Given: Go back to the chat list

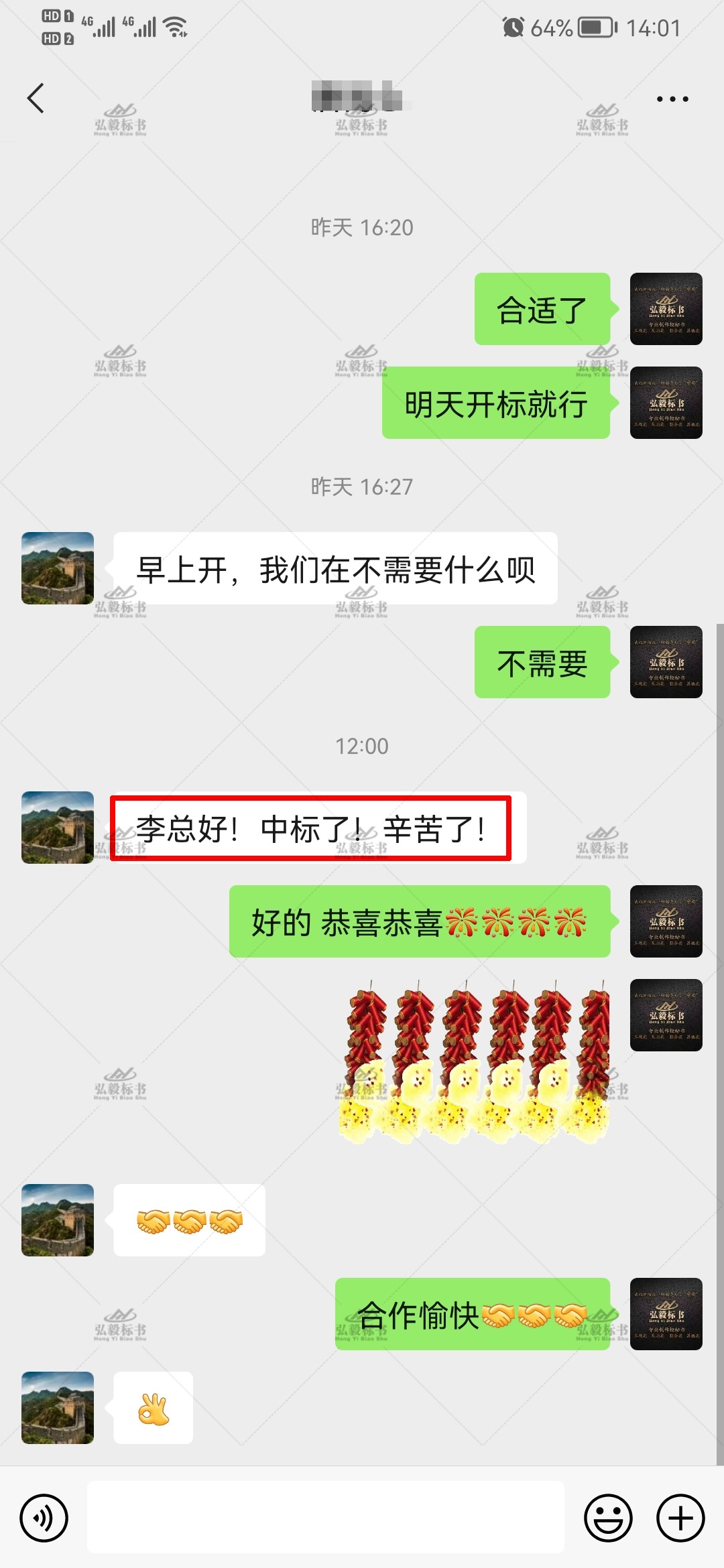Looking at the screenshot, I should click(36, 99).
